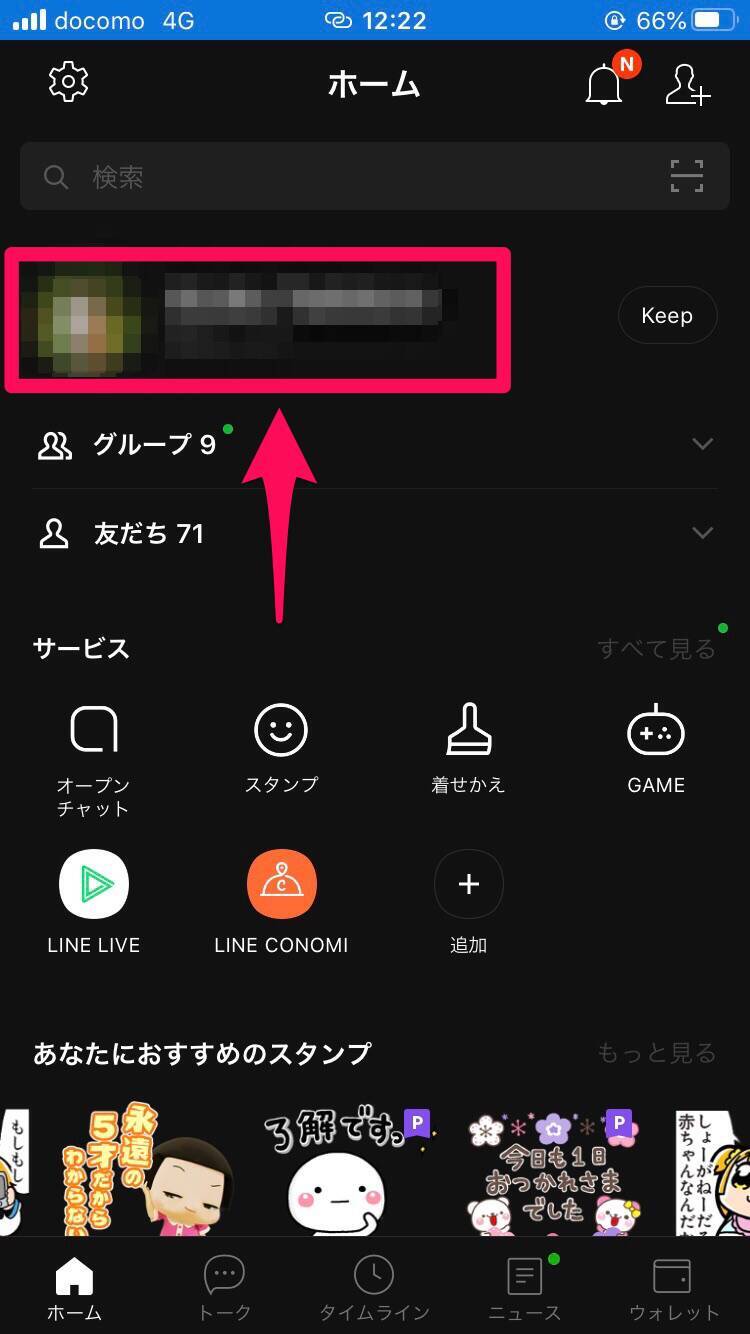Tap すべて見る for services
The image size is (750, 1334).
[656, 649]
